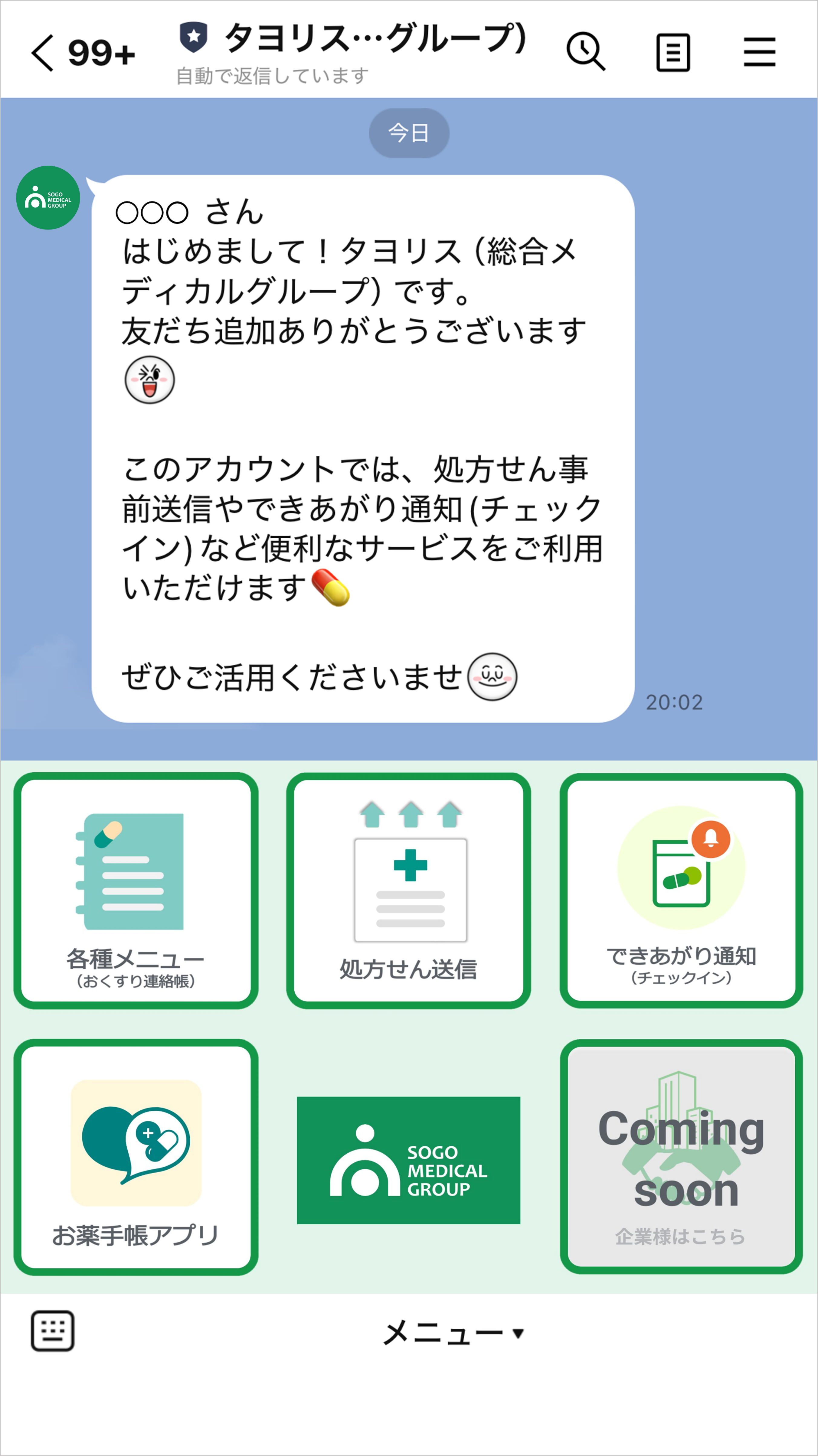This screenshot has height=1456, width=818.
Task: Search within this chat
Action: (x=585, y=52)
